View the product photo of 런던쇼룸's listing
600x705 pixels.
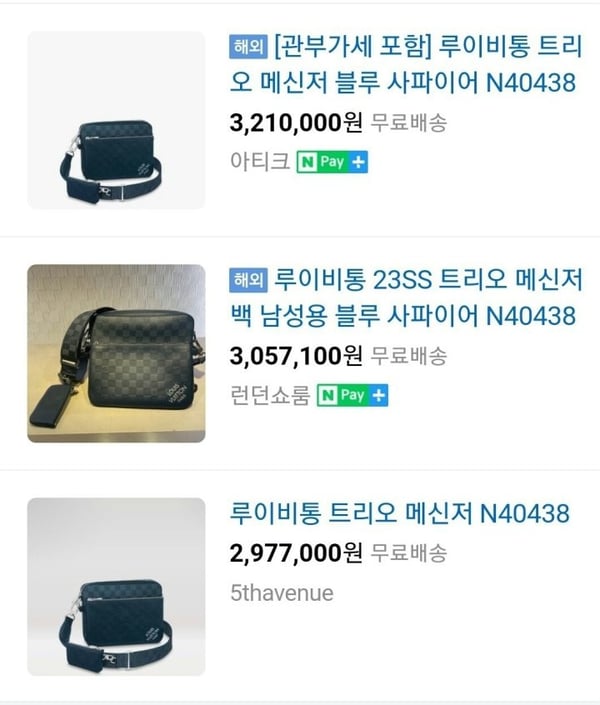click(116, 353)
